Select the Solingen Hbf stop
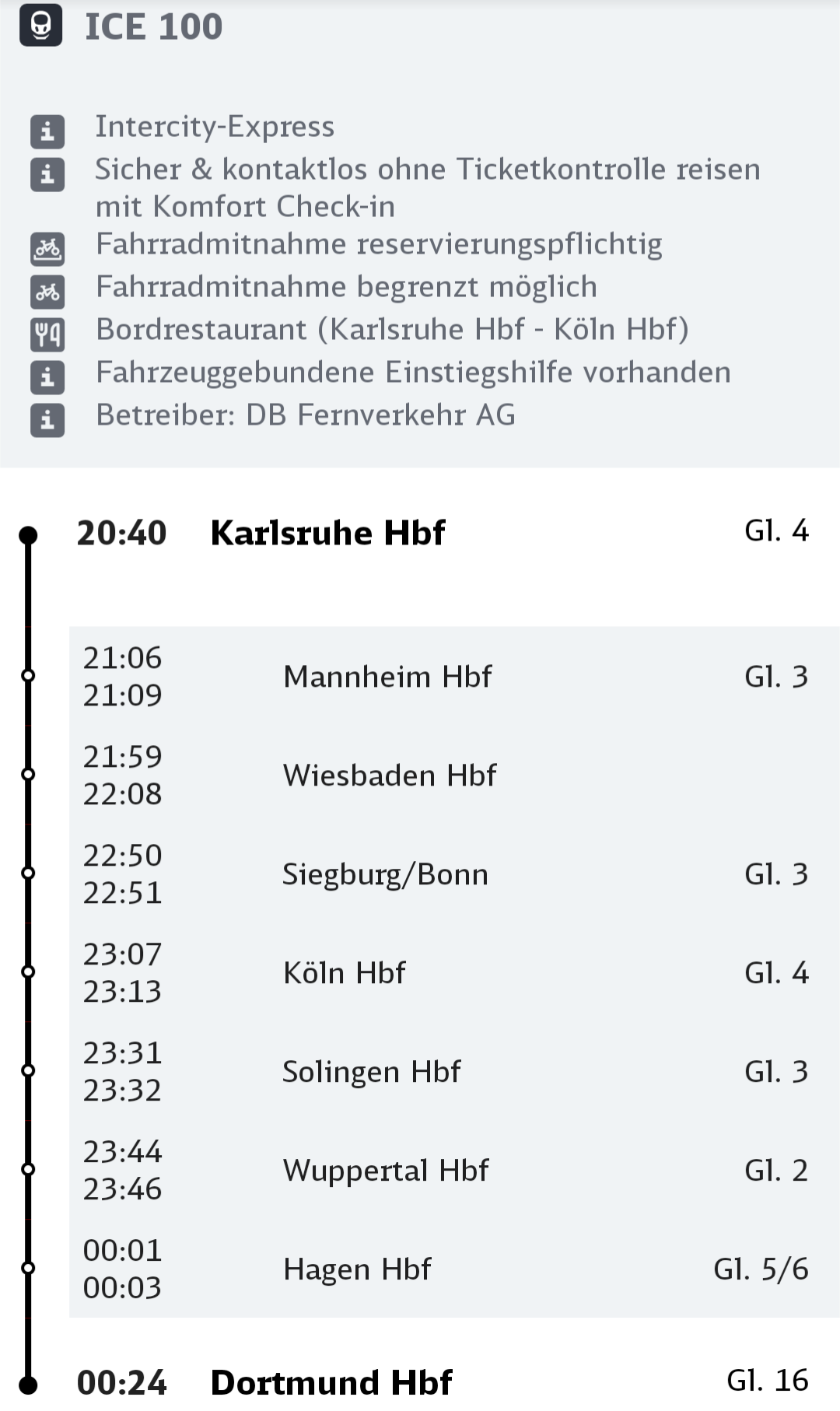Screen dimensions: 840x1411 (x=371, y=1072)
